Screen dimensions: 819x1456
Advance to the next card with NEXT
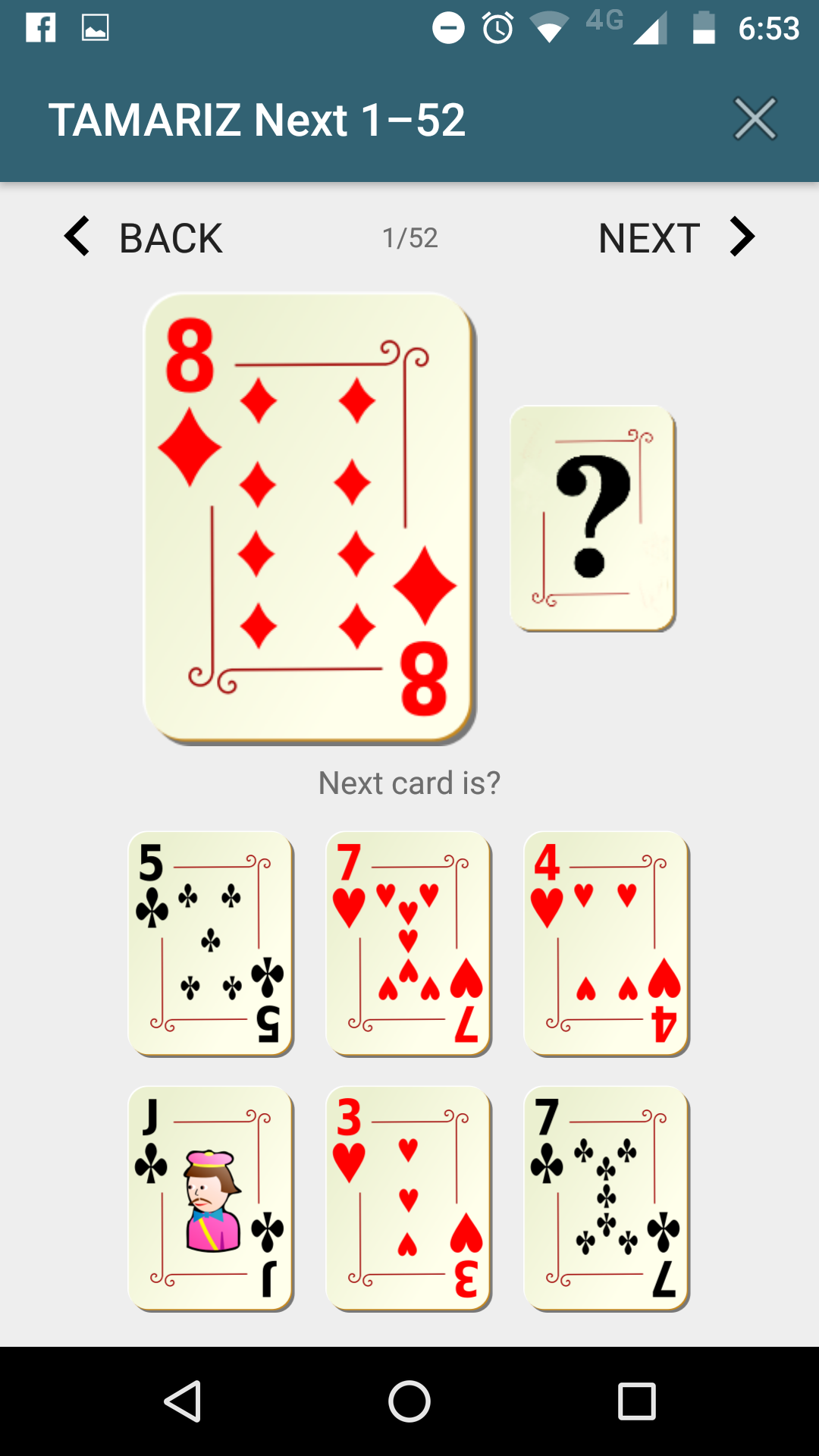point(649,237)
